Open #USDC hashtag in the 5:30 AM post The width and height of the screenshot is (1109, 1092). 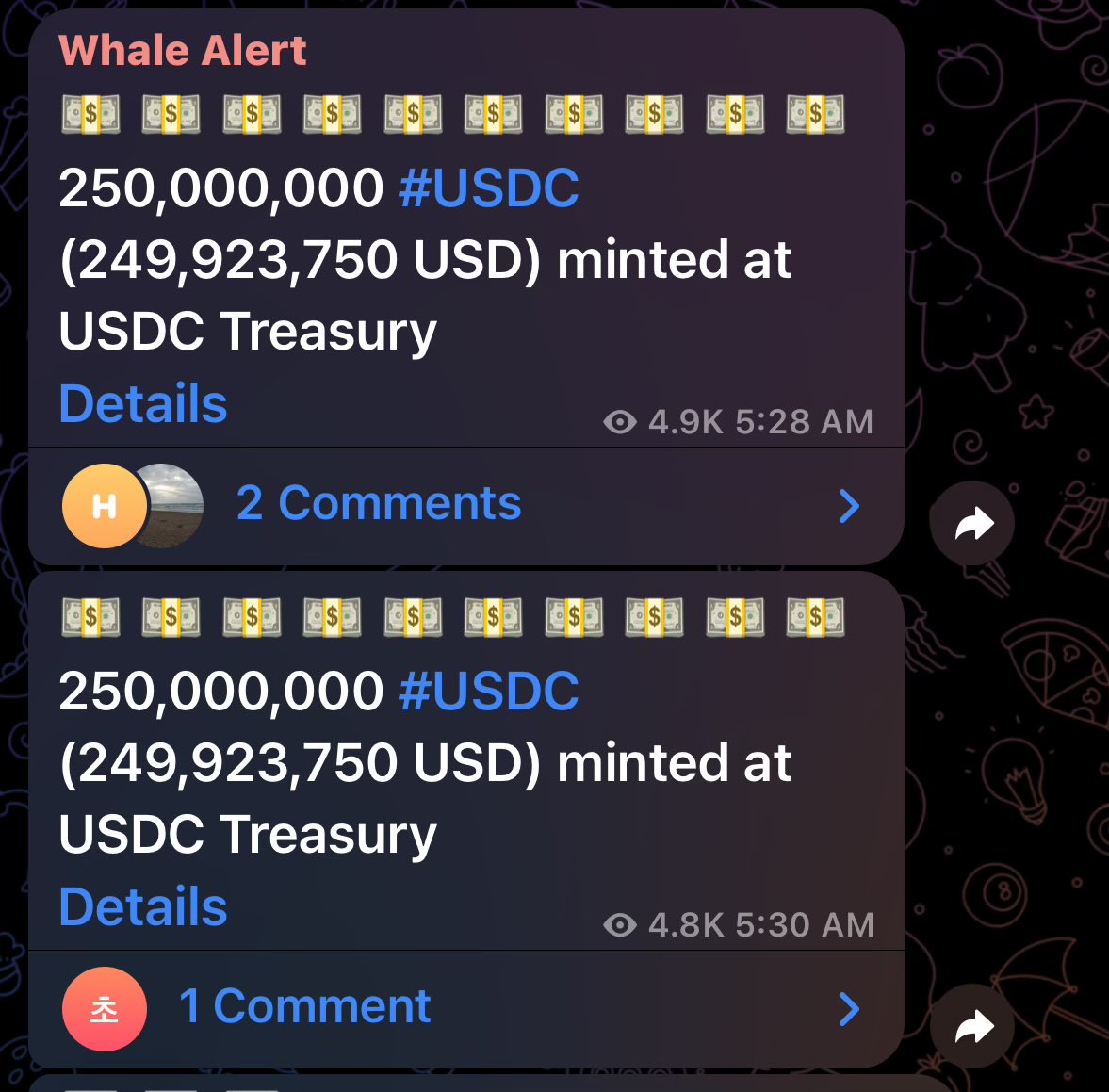coord(488,692)
